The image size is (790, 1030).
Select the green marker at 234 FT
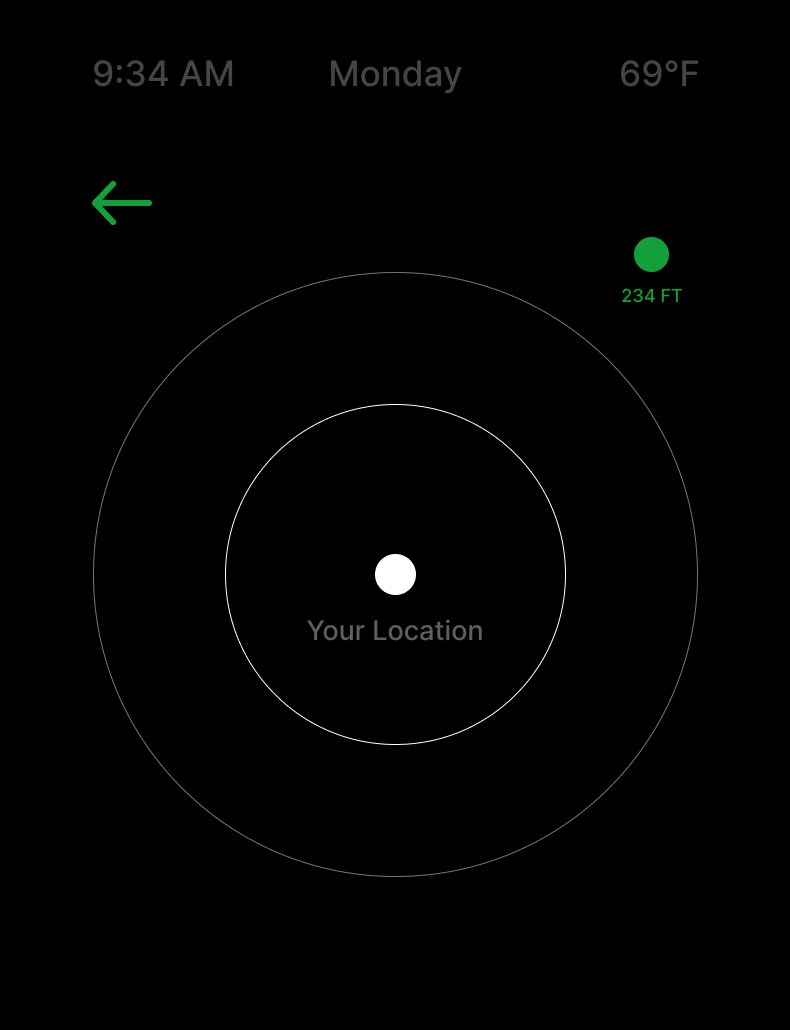(651, 255)
